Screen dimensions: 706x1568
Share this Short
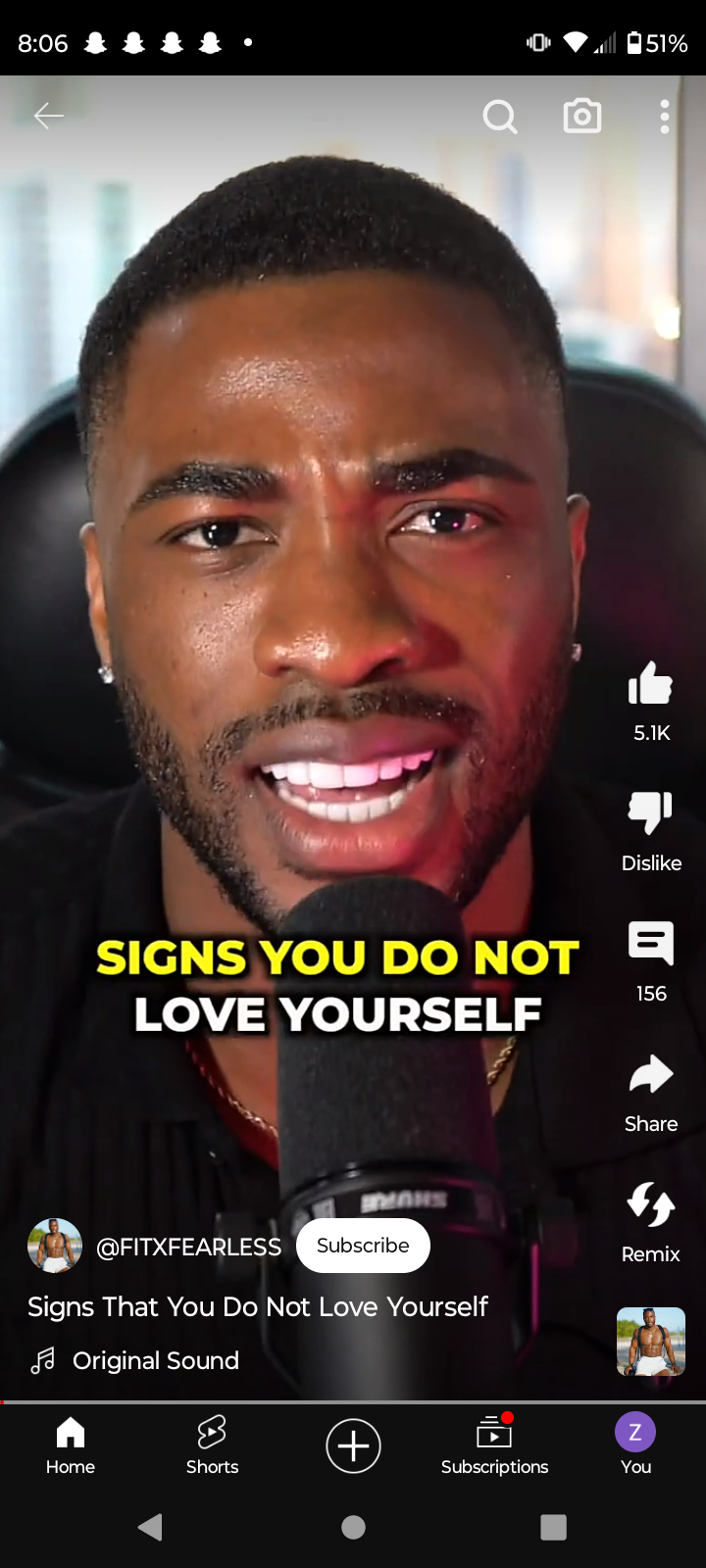651,1074
